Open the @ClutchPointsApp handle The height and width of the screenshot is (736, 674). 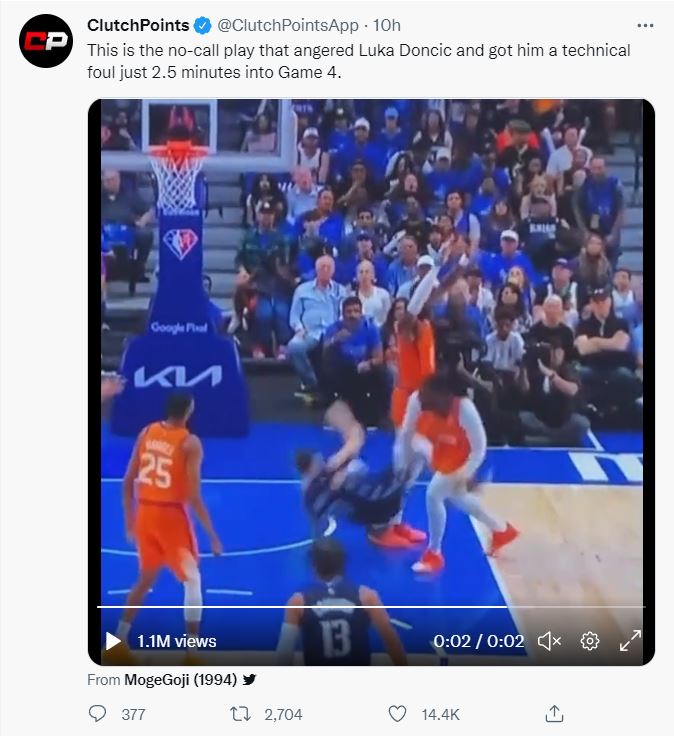pyautogui.click(x=296, y=25)
